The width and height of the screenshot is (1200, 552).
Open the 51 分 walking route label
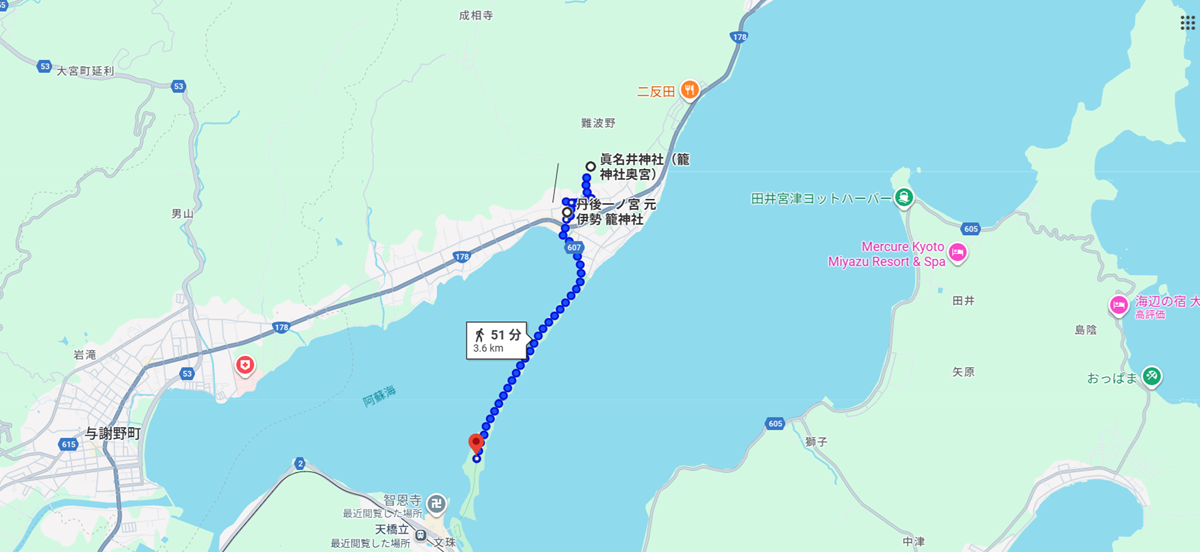[x=497, y=340]
